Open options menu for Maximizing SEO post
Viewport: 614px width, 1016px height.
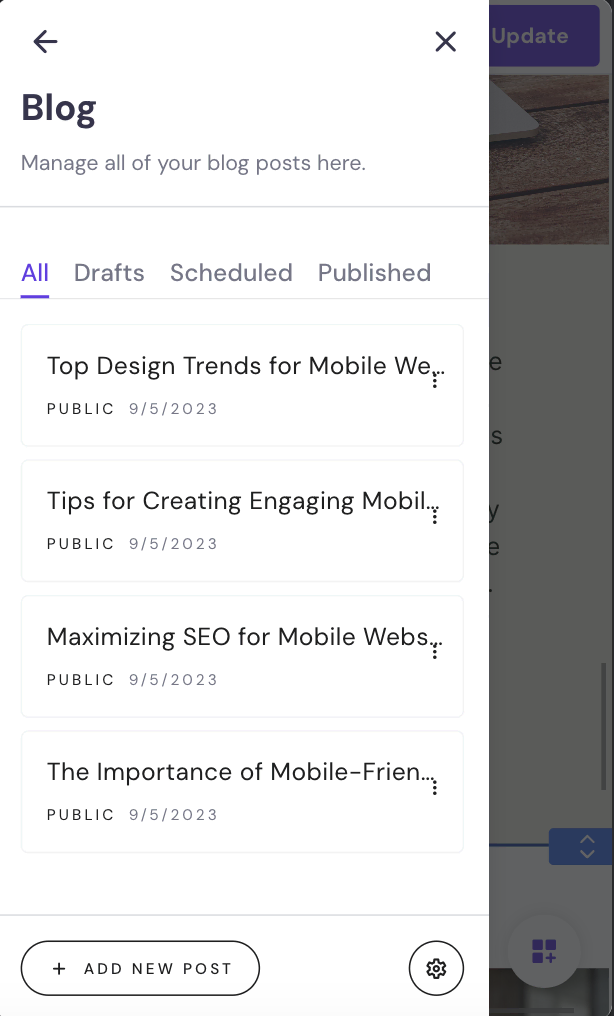[x=435, y=651]
